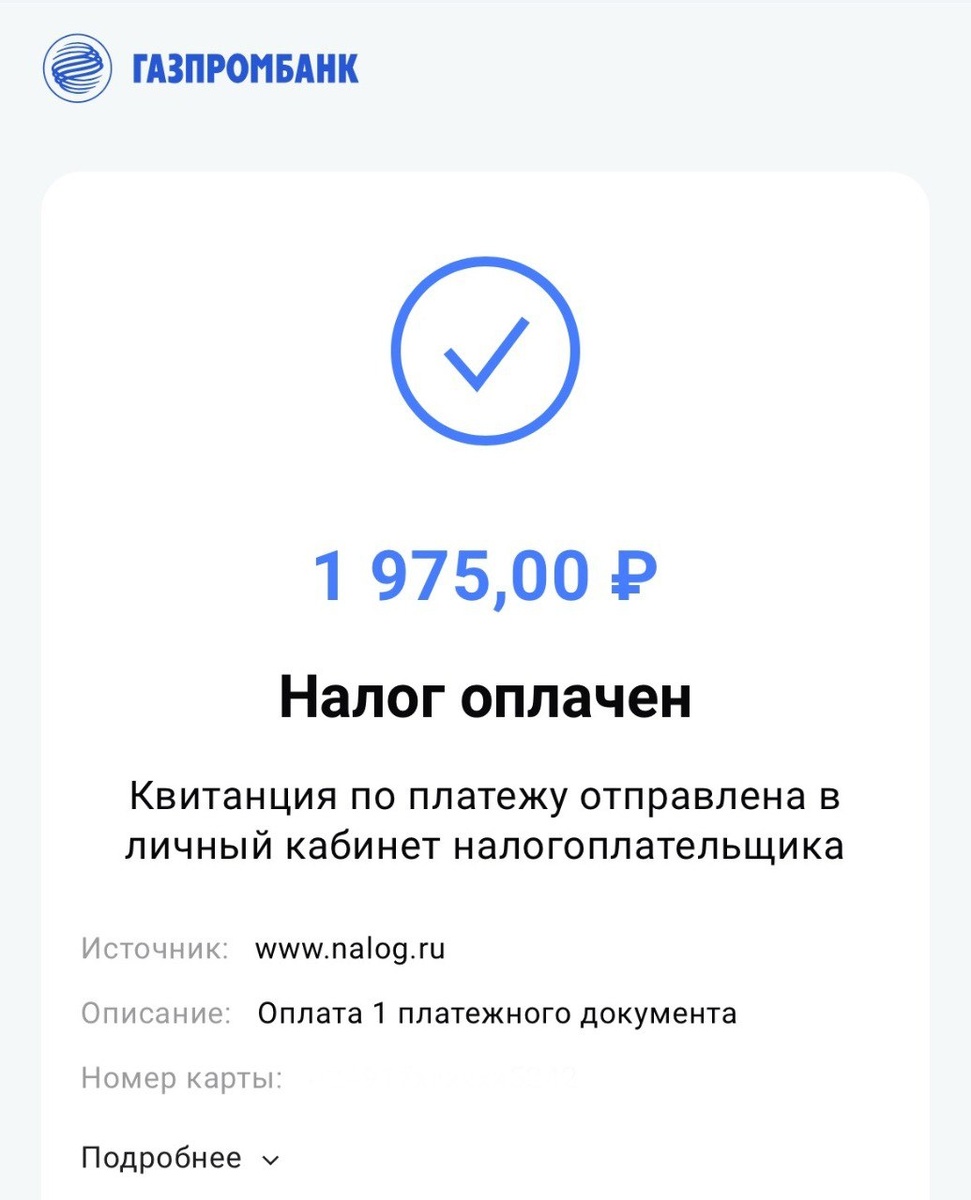This screenshot has height=1200, width=971.
Task: Expand the Подробнее details section
Action: [x=180, y=1159]
